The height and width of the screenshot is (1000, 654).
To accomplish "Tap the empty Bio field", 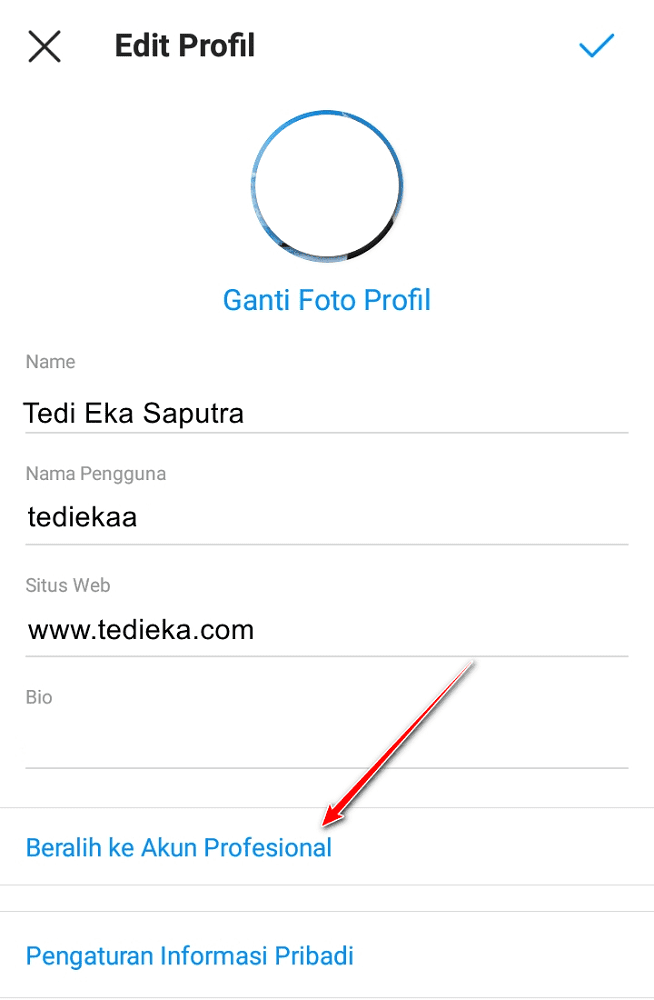I will pyautogui.click(x=326, y=742).
